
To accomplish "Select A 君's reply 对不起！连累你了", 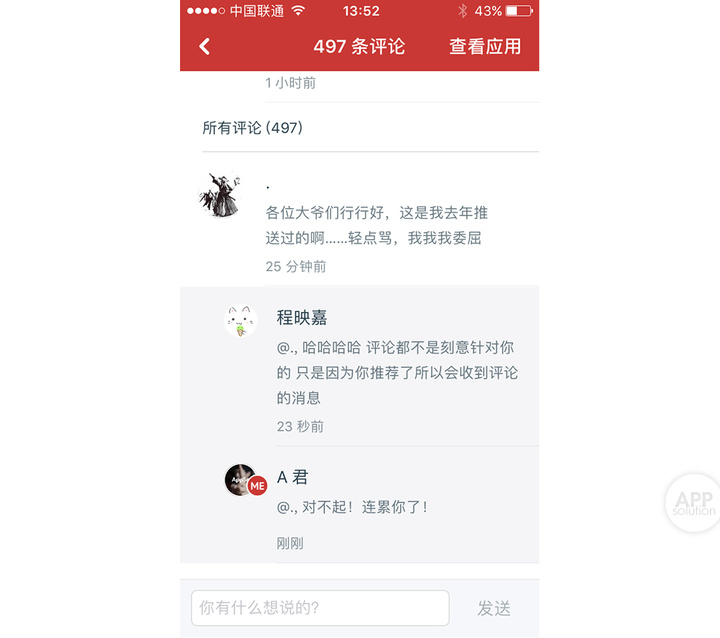I will tap(353, 507).
